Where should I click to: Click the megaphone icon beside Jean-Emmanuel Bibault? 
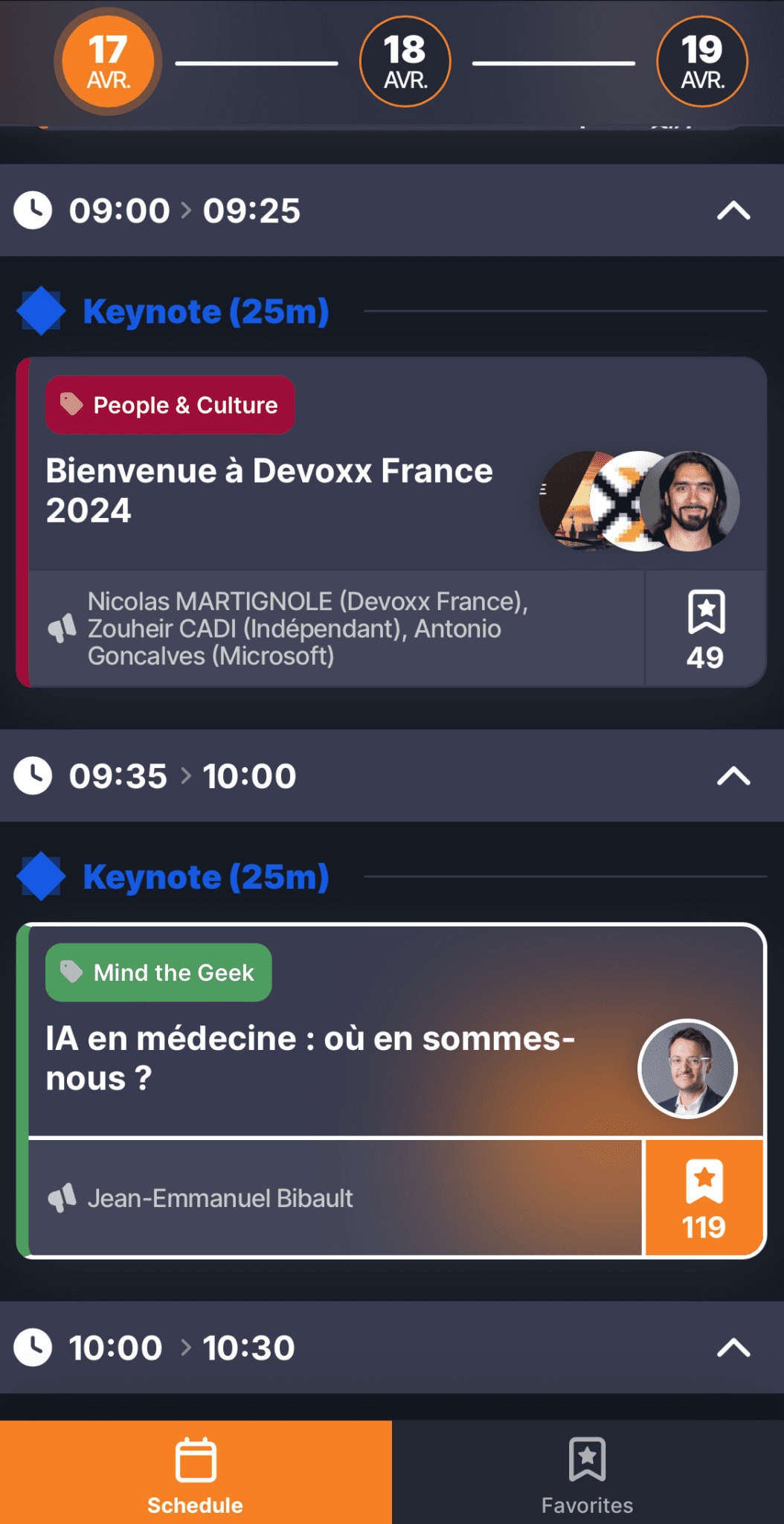[x=64, y=1197]
